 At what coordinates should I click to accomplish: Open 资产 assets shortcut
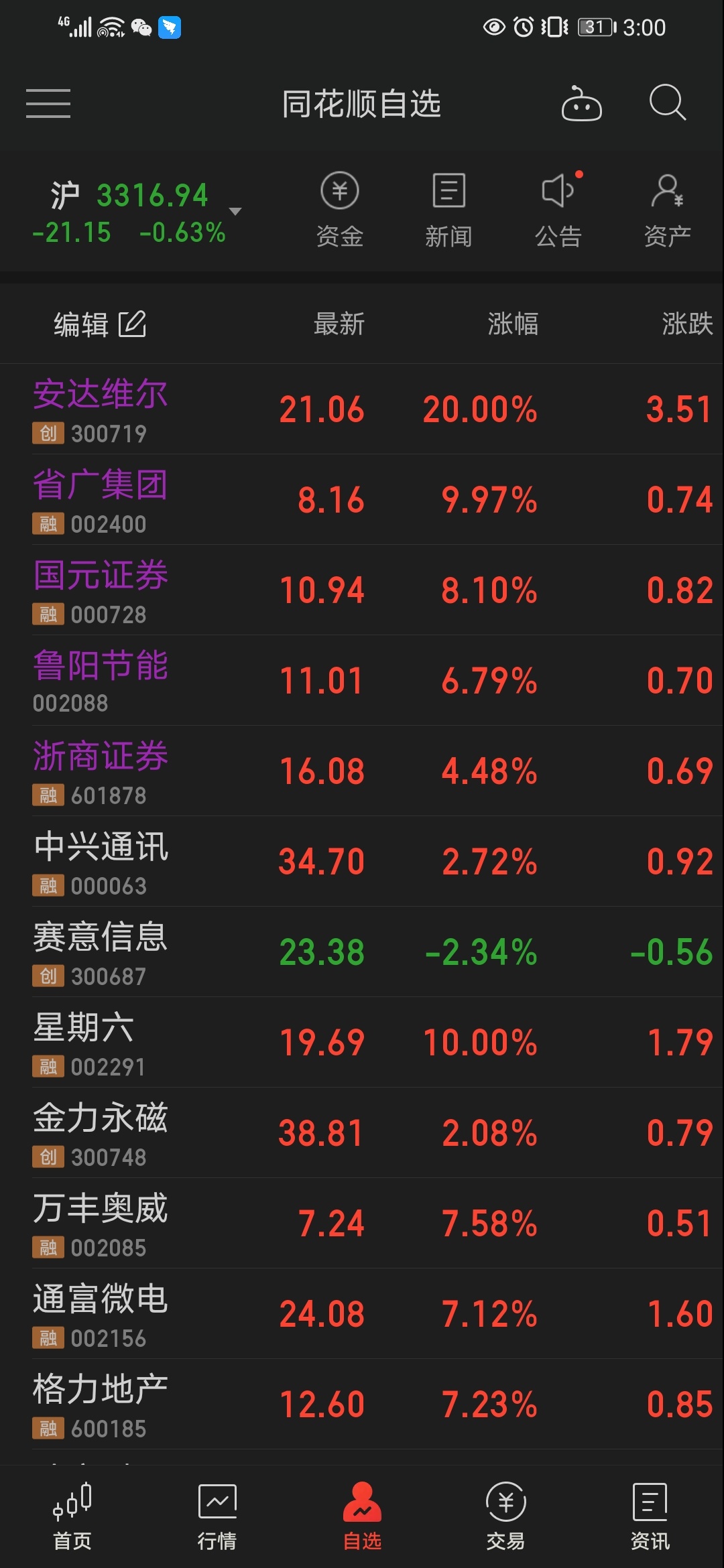coord(668,210)
